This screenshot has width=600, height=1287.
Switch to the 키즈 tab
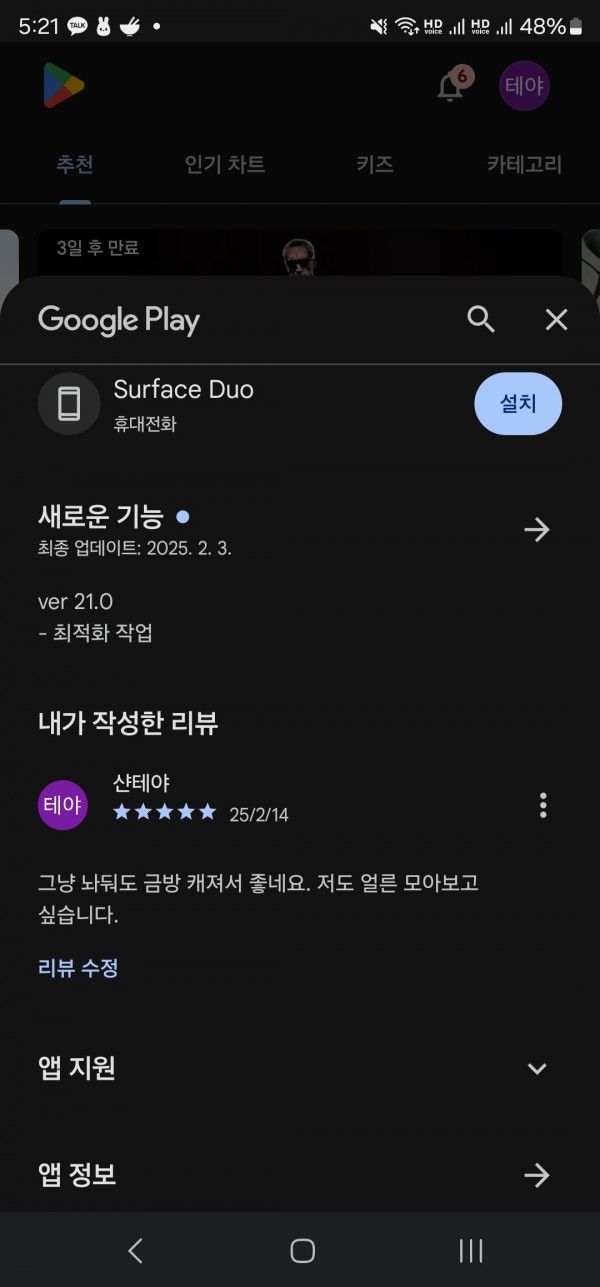pyautogui.click(x=375, y=165)
